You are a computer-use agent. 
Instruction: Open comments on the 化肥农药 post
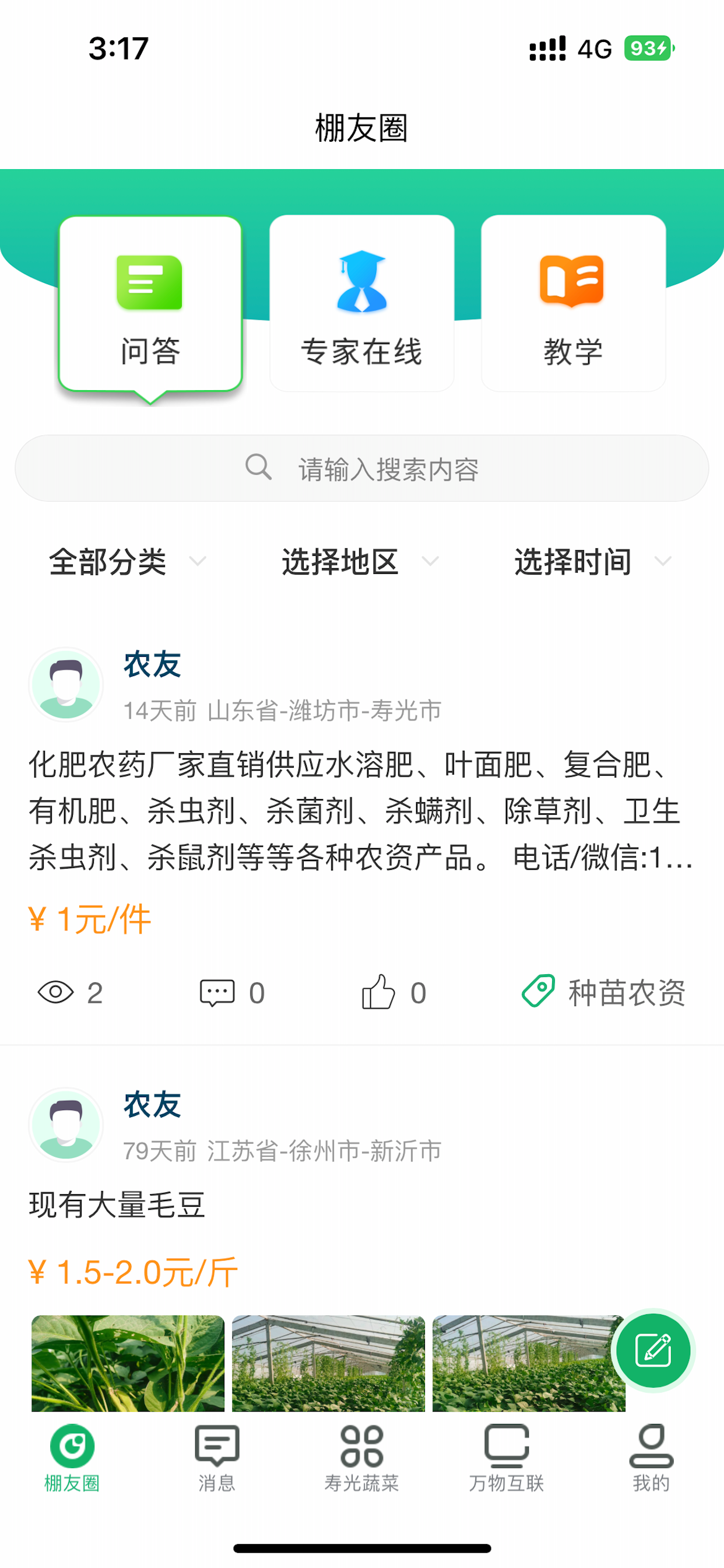click(x=217, y=991)
